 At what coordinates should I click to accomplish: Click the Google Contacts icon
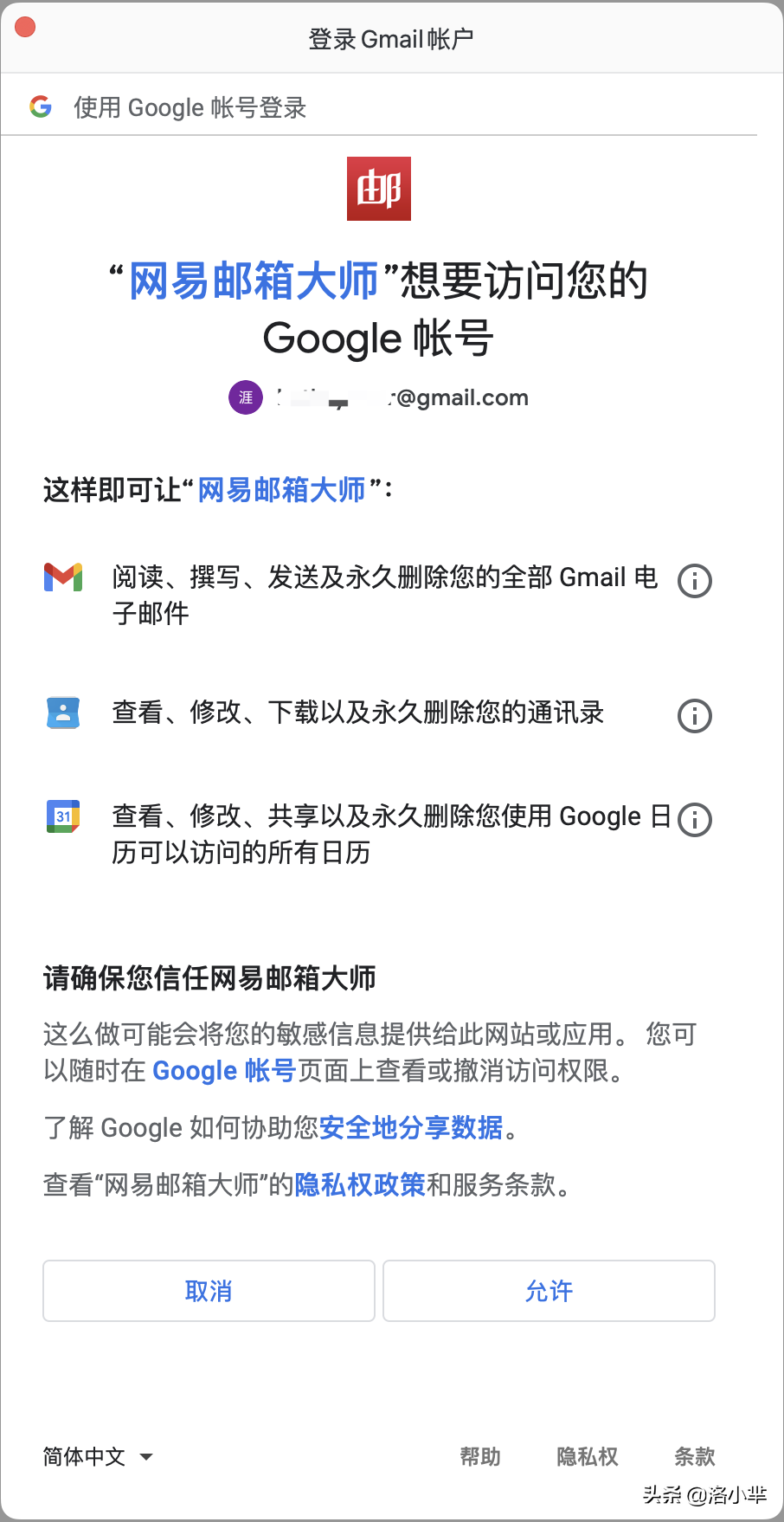(x=61, y=712)
